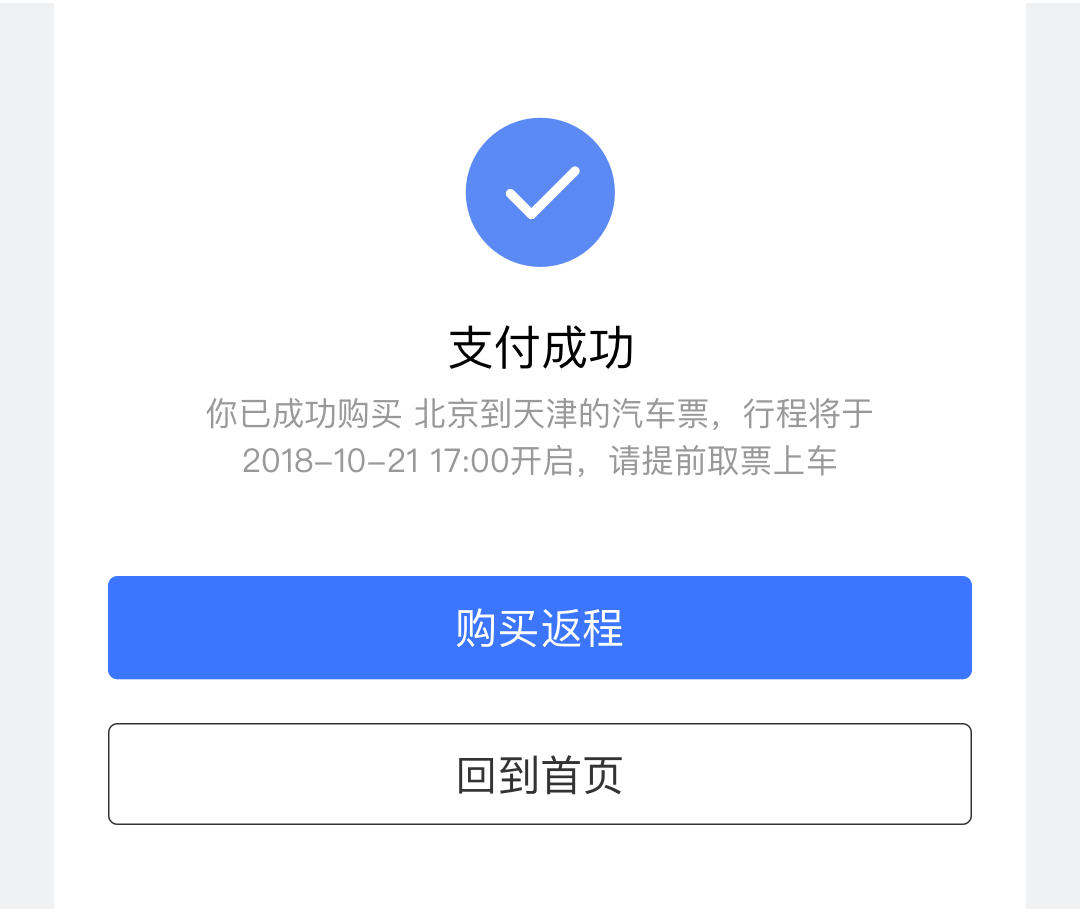Image resolution: width=1080 pixels, height=909 pixels.
Task: Go back to home via 回到首页
Action: point(540,774)
